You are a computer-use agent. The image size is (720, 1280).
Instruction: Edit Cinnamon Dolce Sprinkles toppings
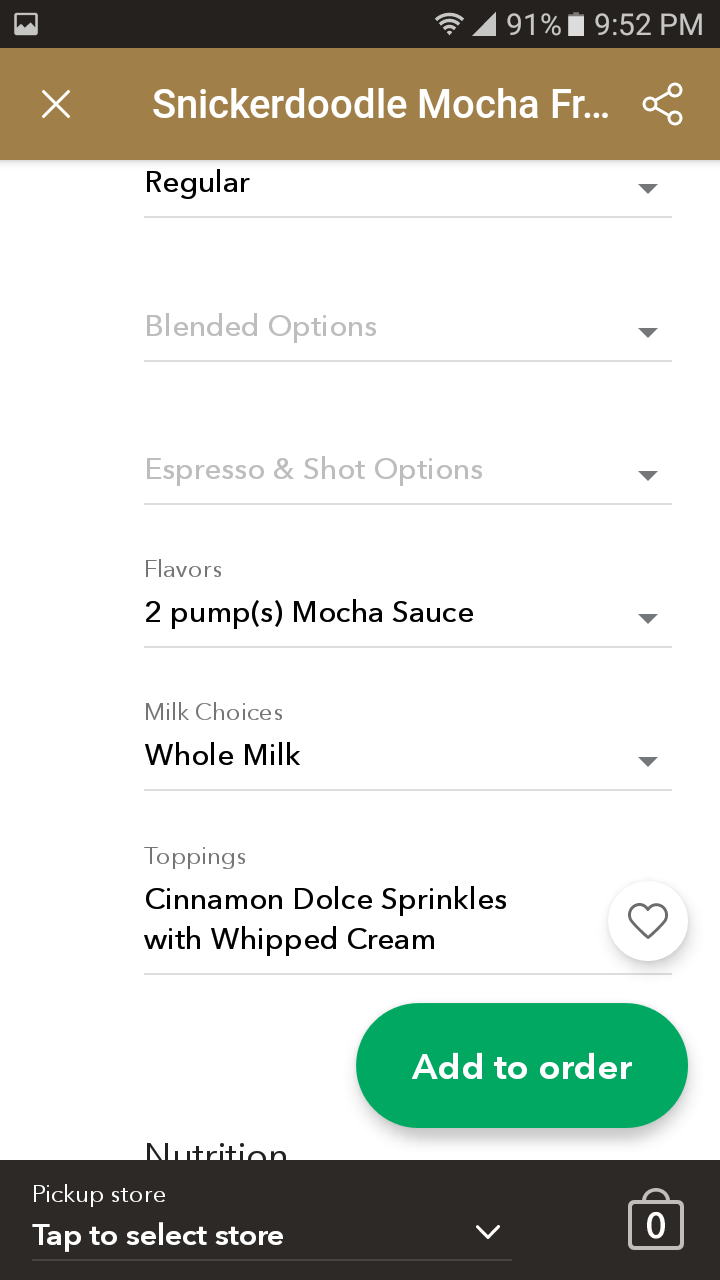[x=370, y=919]
